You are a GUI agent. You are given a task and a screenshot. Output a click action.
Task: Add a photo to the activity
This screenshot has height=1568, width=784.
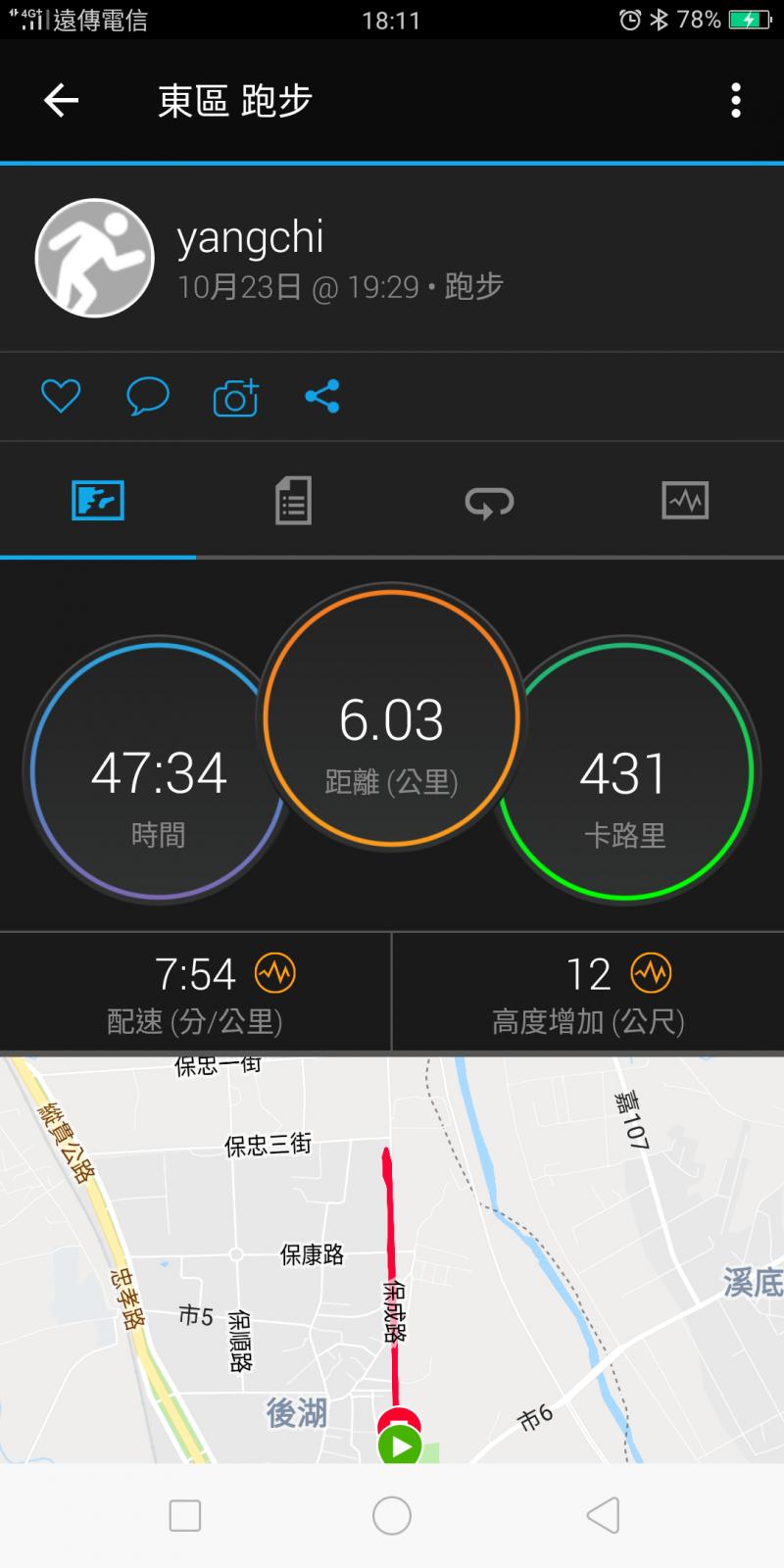[x=235, y=397]
